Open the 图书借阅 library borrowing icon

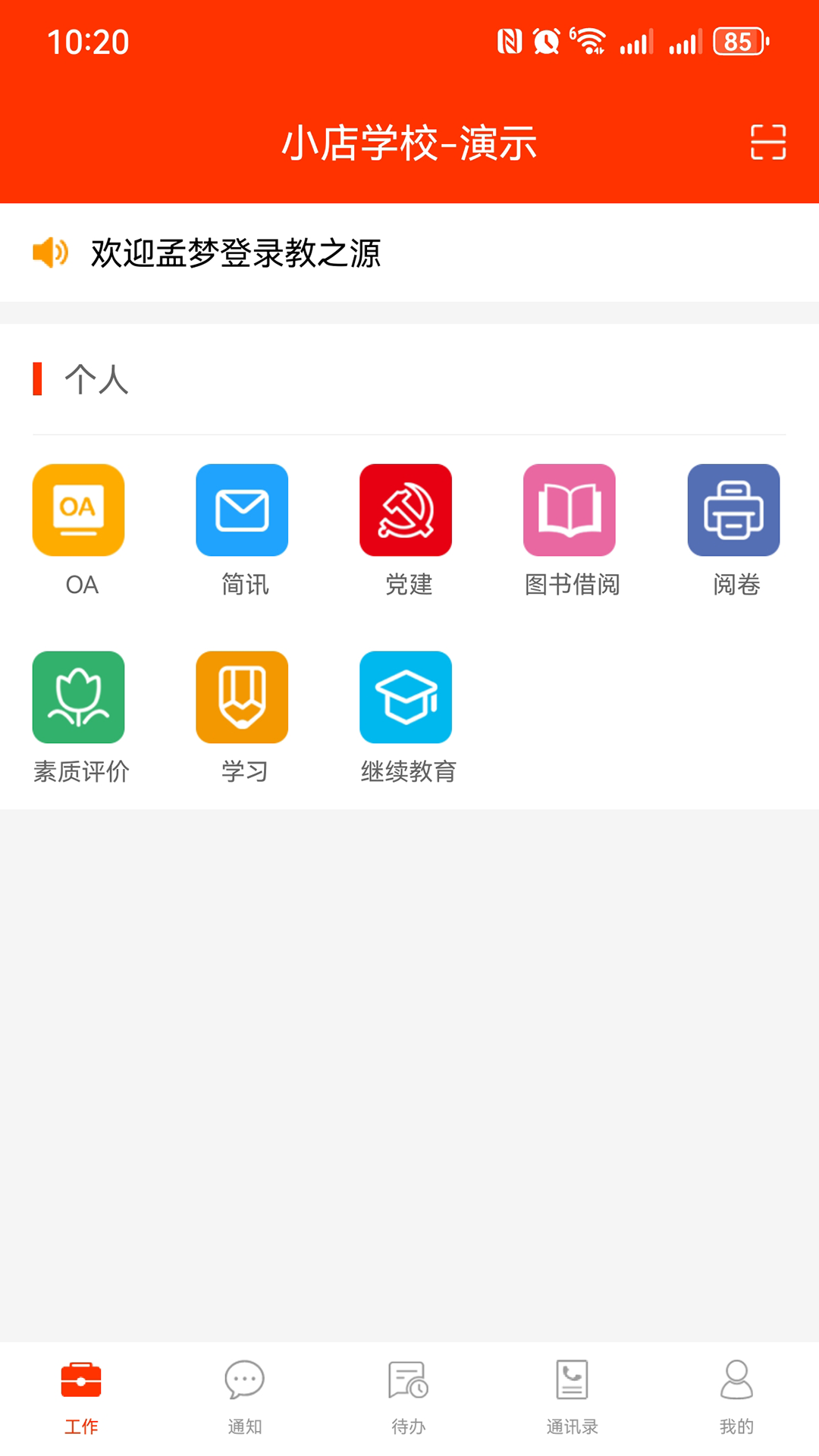pos(570,510)
